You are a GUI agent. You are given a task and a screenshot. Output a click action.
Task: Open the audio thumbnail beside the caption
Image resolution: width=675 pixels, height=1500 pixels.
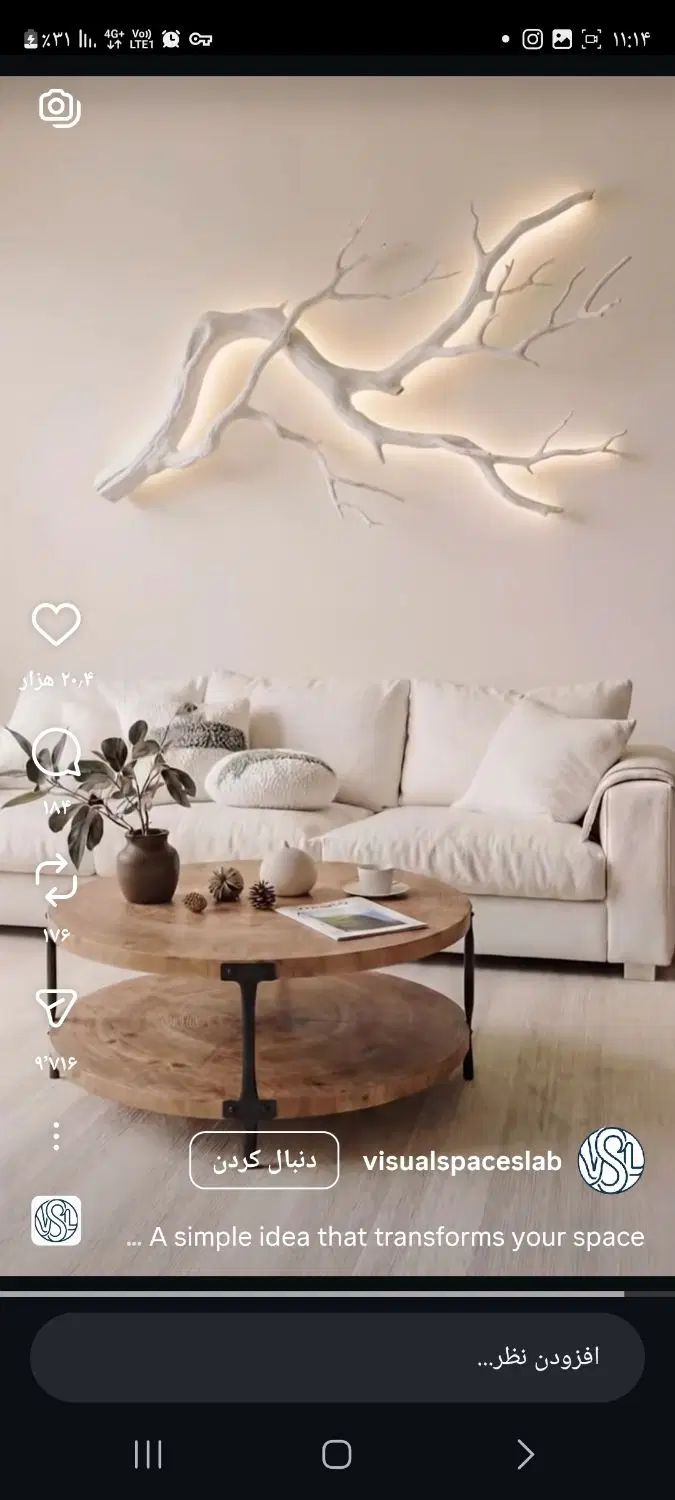click(56, 1221)
